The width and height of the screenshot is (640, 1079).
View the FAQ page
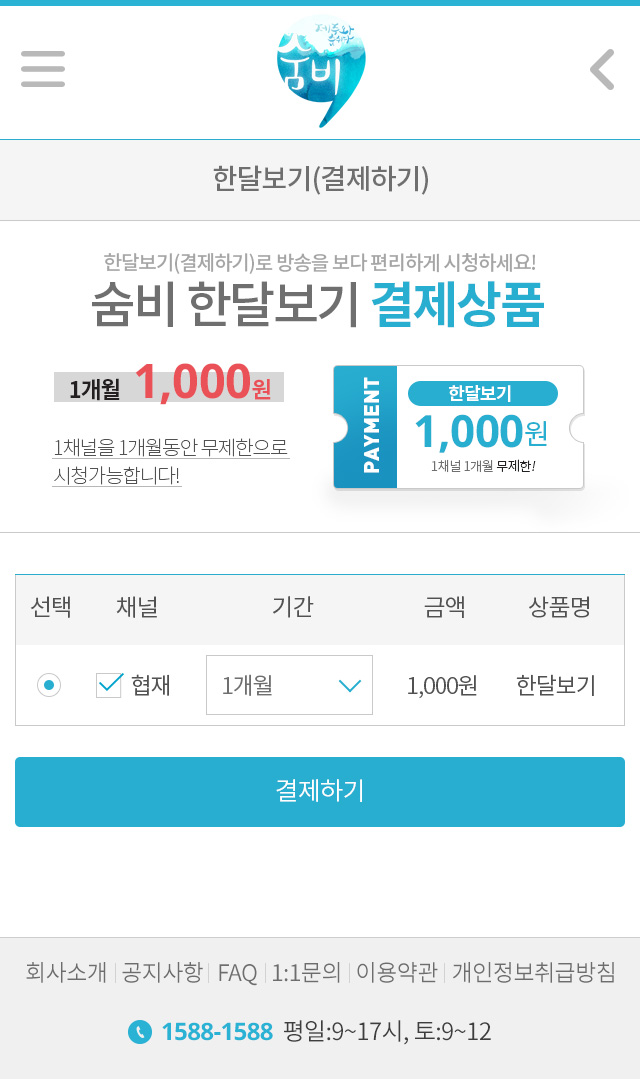[237, 973]
